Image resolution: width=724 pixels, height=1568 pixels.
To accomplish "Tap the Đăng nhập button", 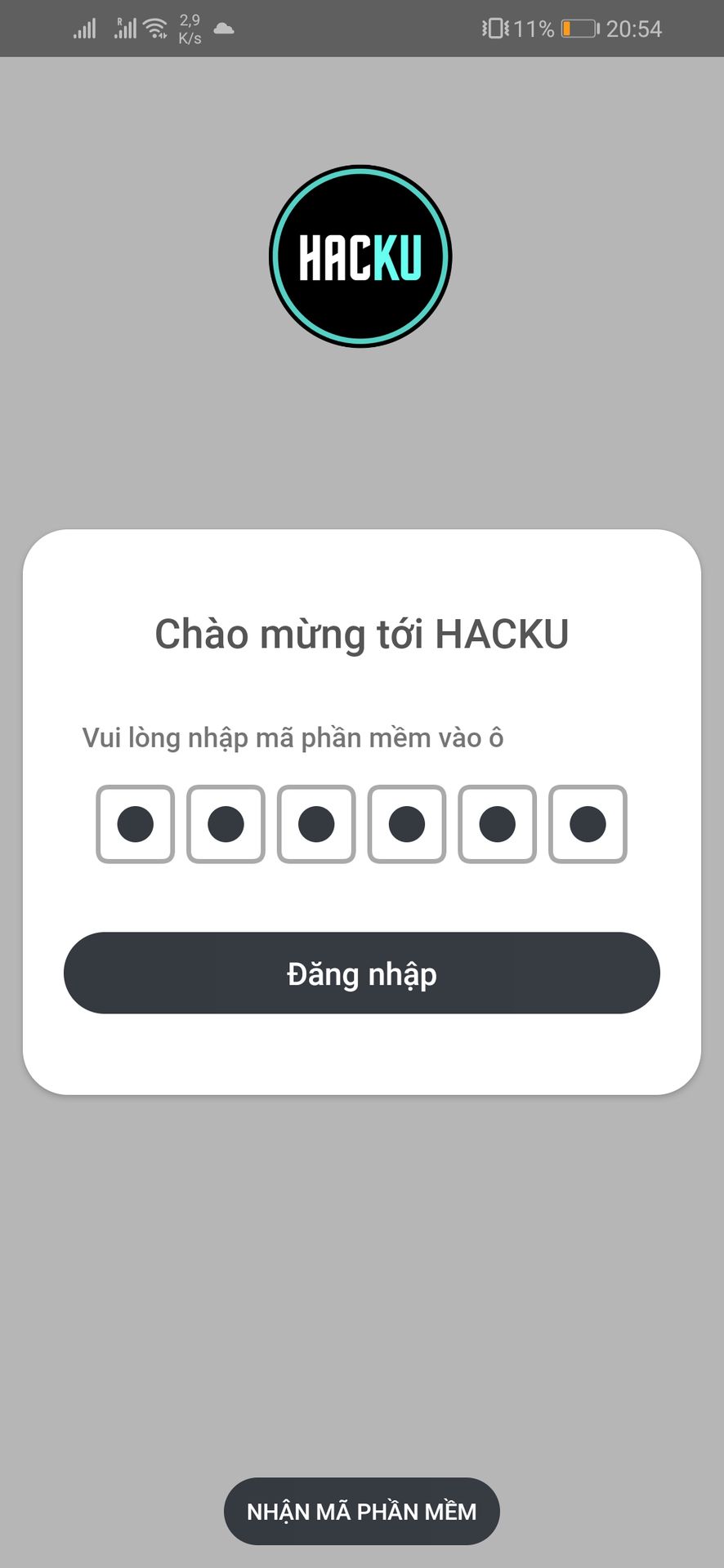I will [361, 973].
